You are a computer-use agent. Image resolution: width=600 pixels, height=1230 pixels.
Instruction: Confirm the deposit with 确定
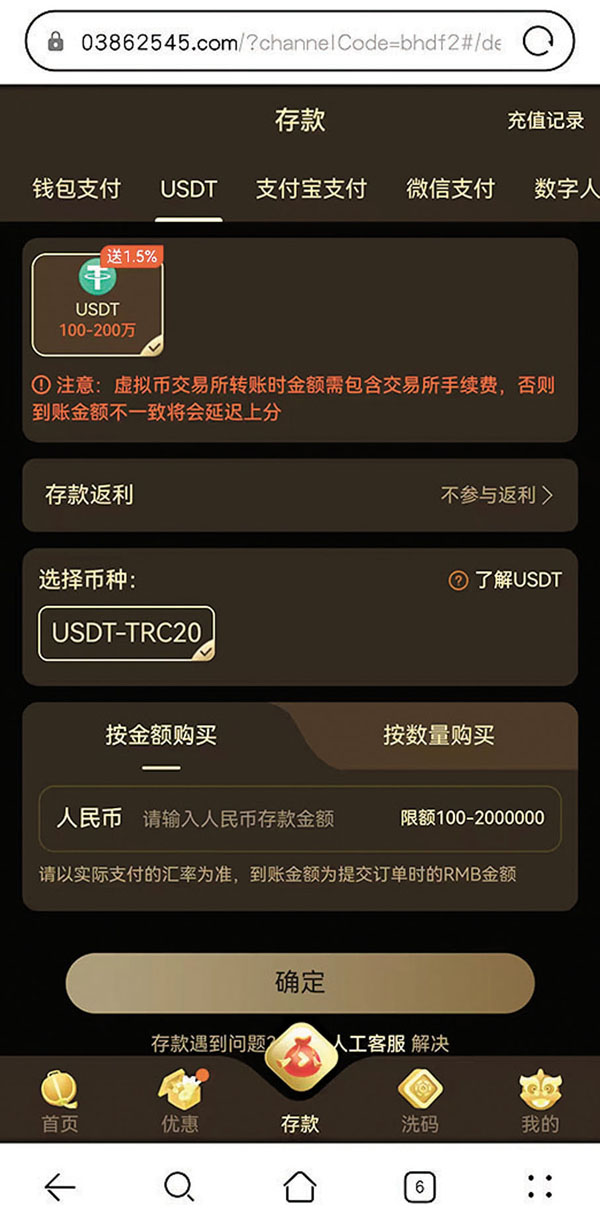coord(300,982)
